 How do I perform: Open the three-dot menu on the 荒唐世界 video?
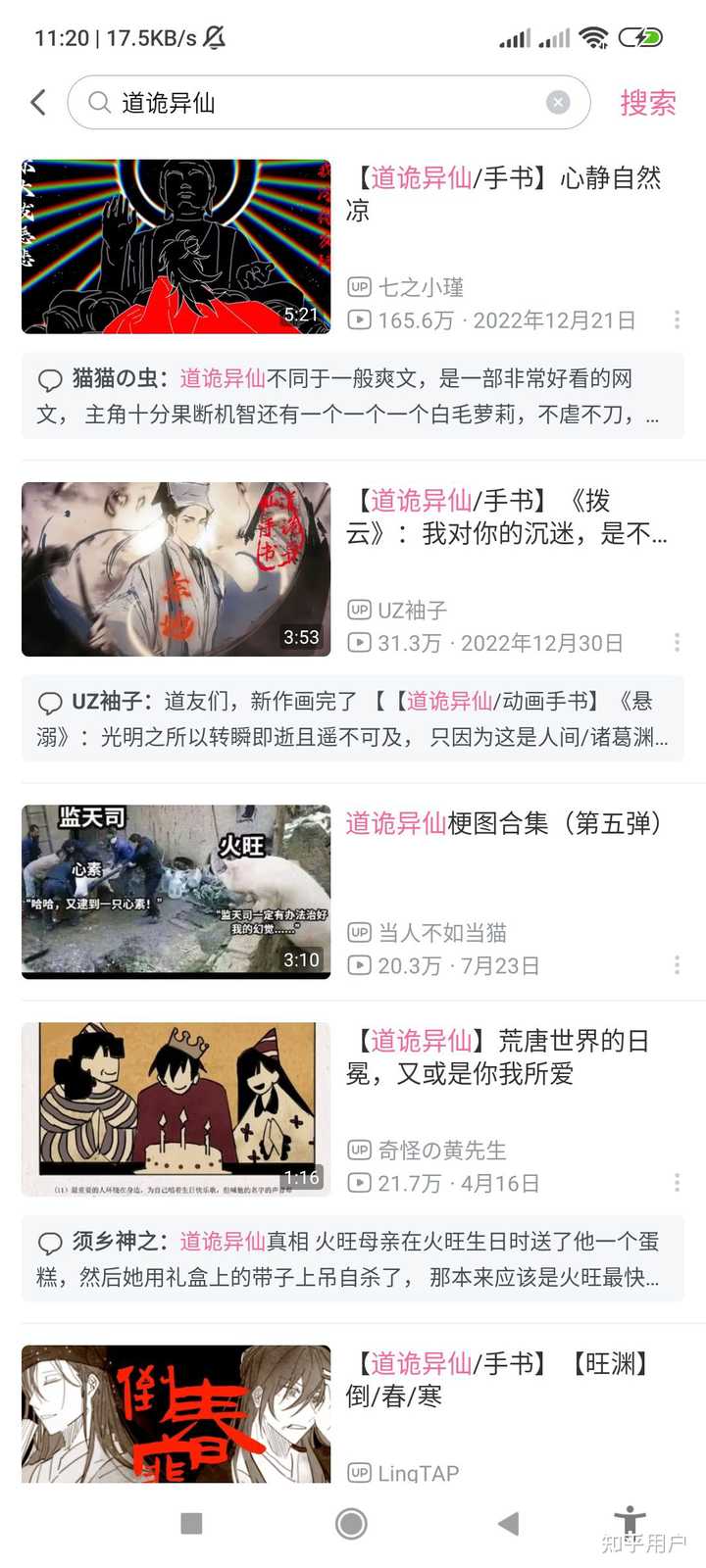(676, 1183)
